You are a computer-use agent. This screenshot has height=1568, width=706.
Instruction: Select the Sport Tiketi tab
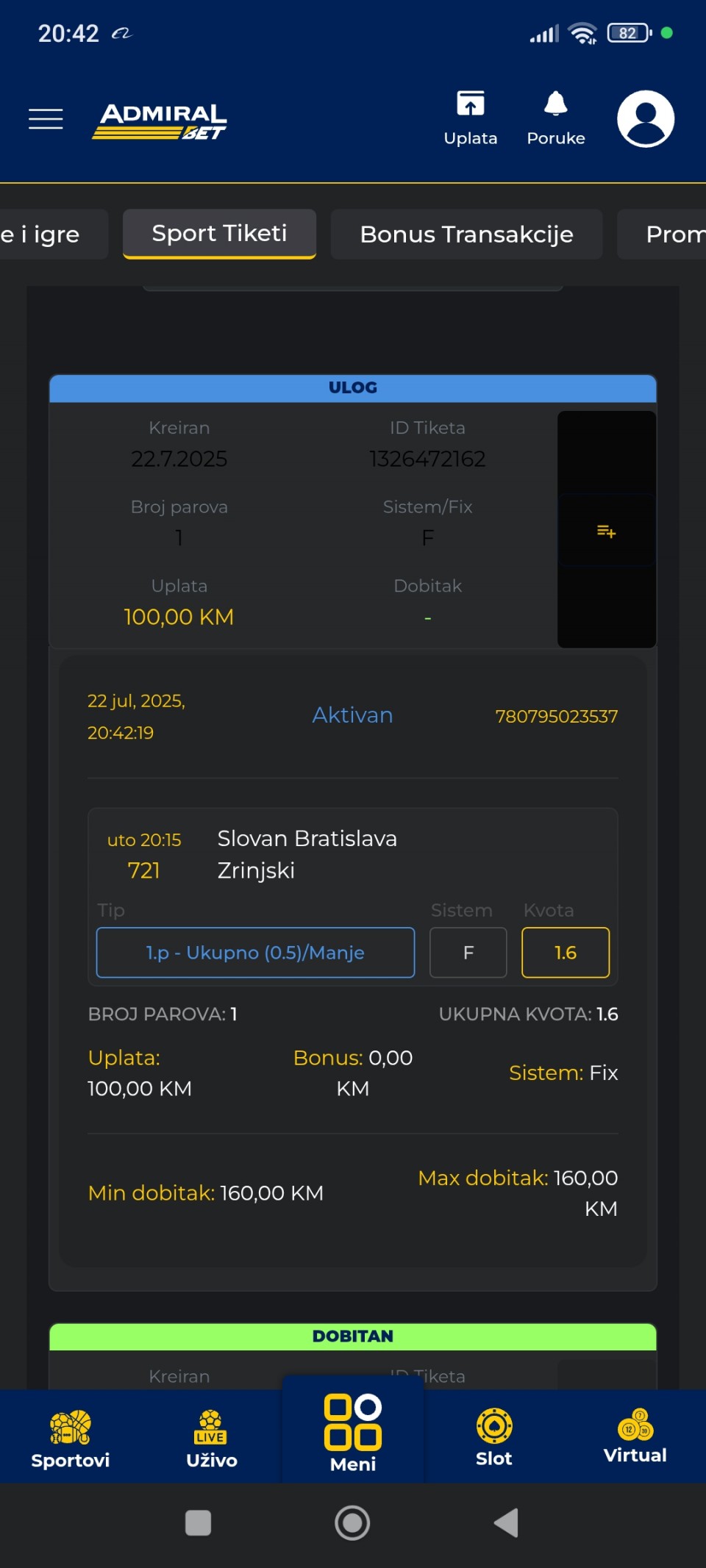click(x=219, y=234)
